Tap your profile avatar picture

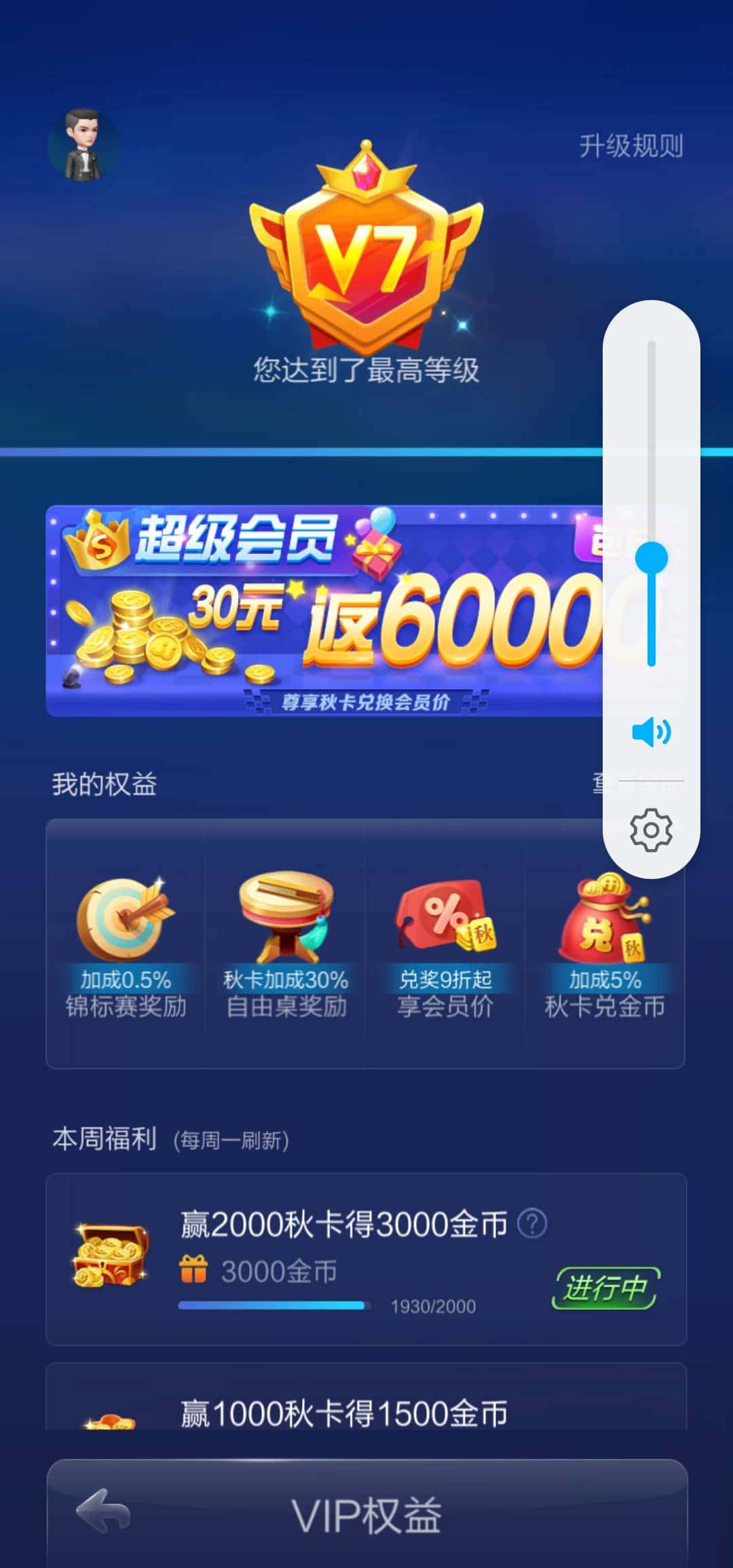pyautogui.click(x=81, y=143)
